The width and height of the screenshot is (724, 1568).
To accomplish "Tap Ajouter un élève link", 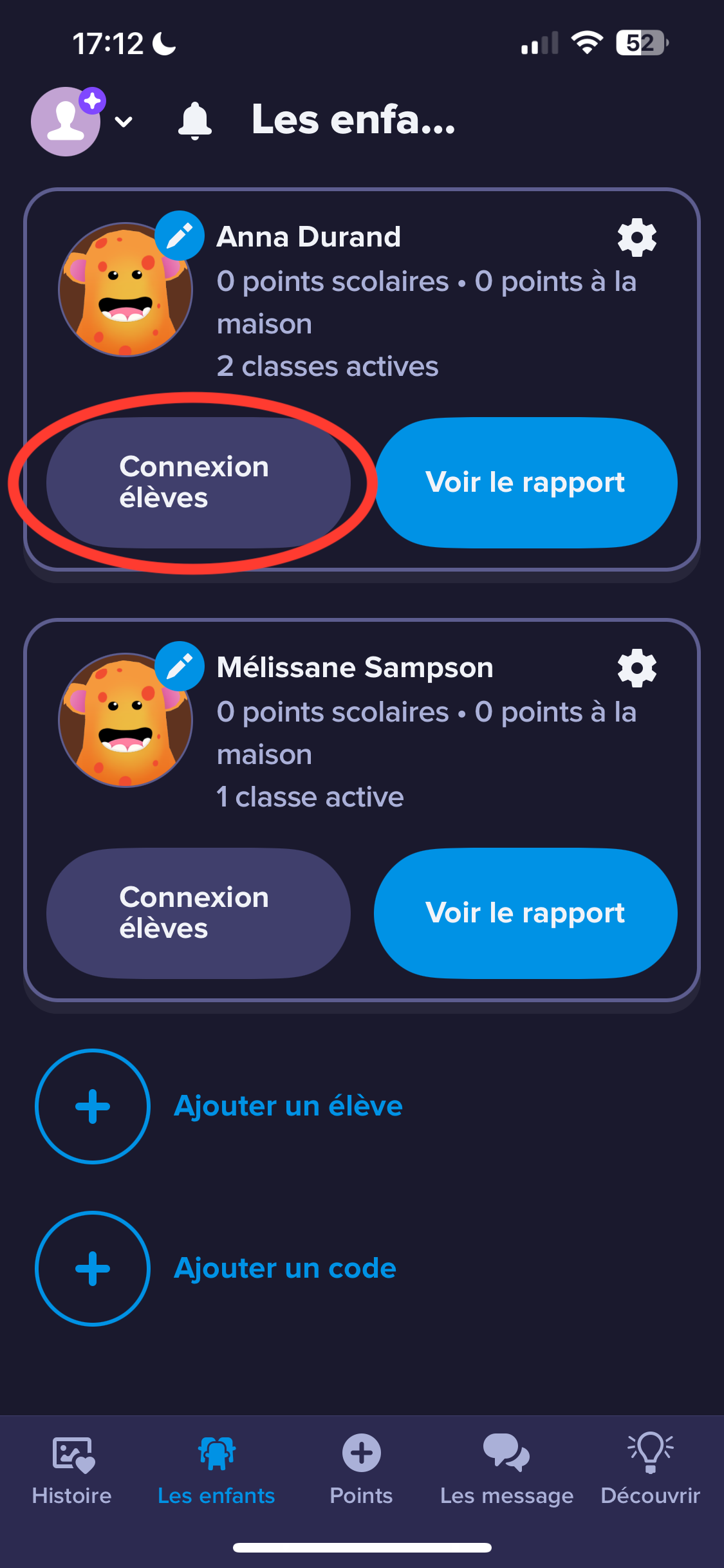I will tap(288, 1106).
